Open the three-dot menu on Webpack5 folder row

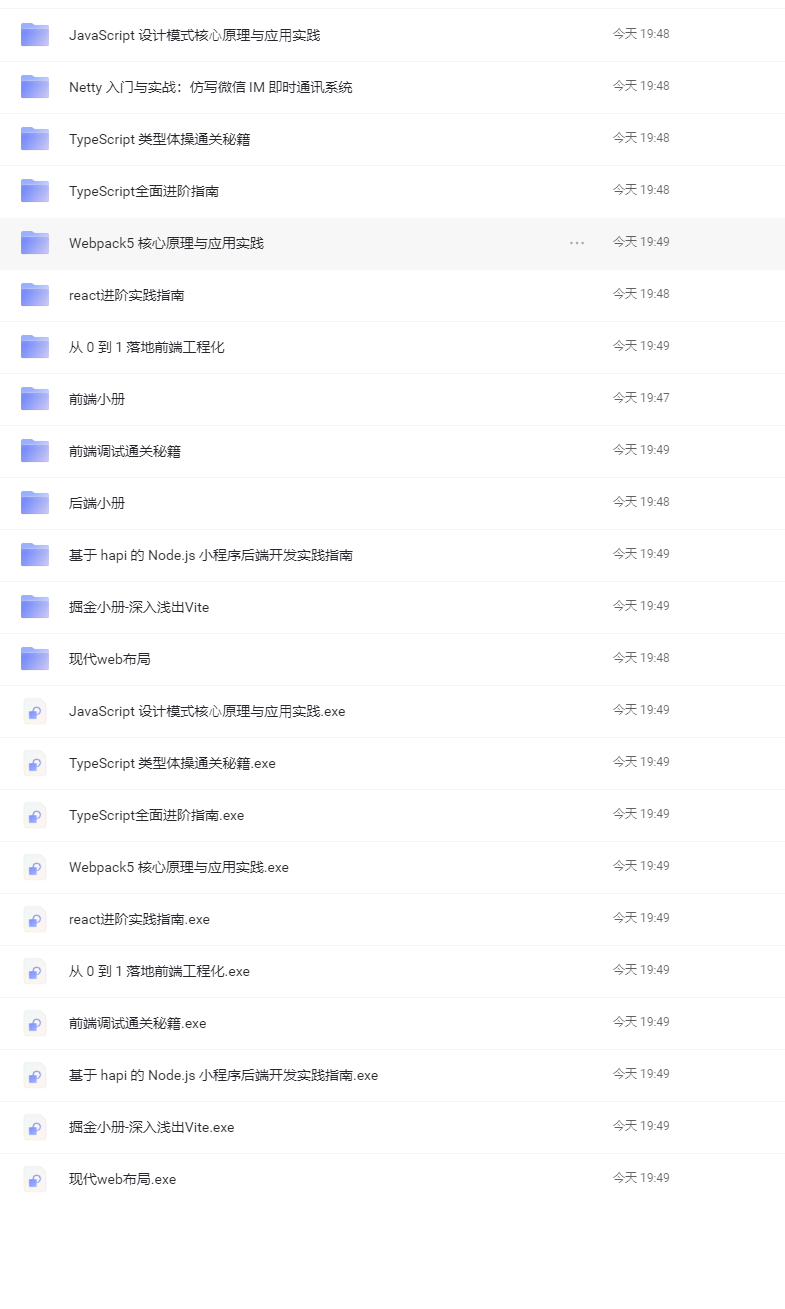click(x=577, y=243)
